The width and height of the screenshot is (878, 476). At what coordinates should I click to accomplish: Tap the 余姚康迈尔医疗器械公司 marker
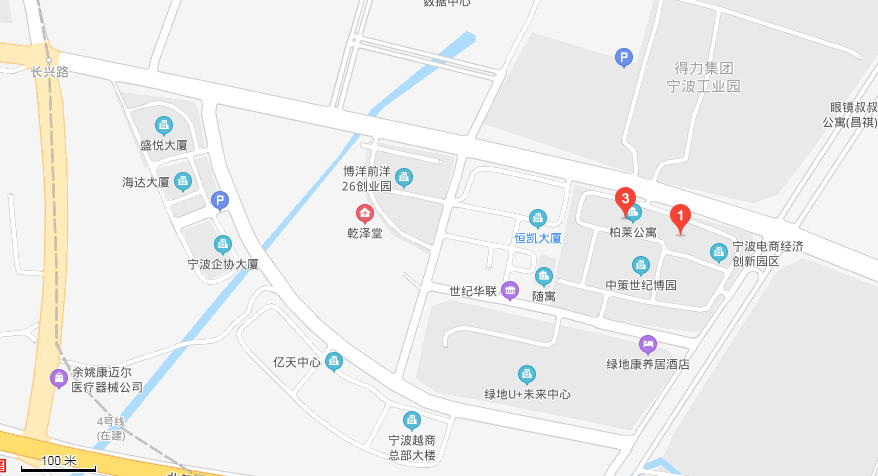(x=58, y=380)
